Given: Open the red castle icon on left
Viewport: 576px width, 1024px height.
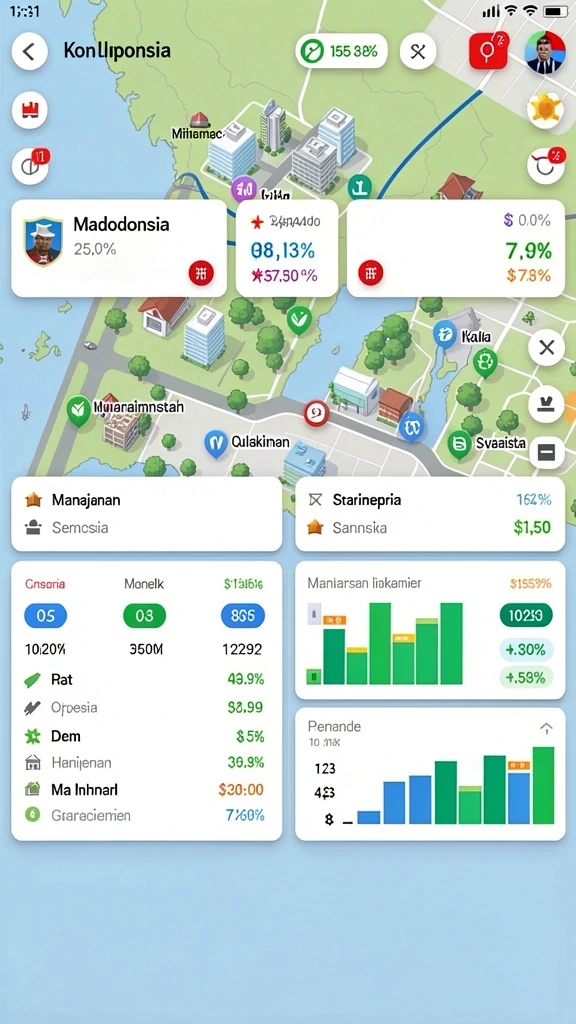Looking at the screenshot, I should 29,110.
